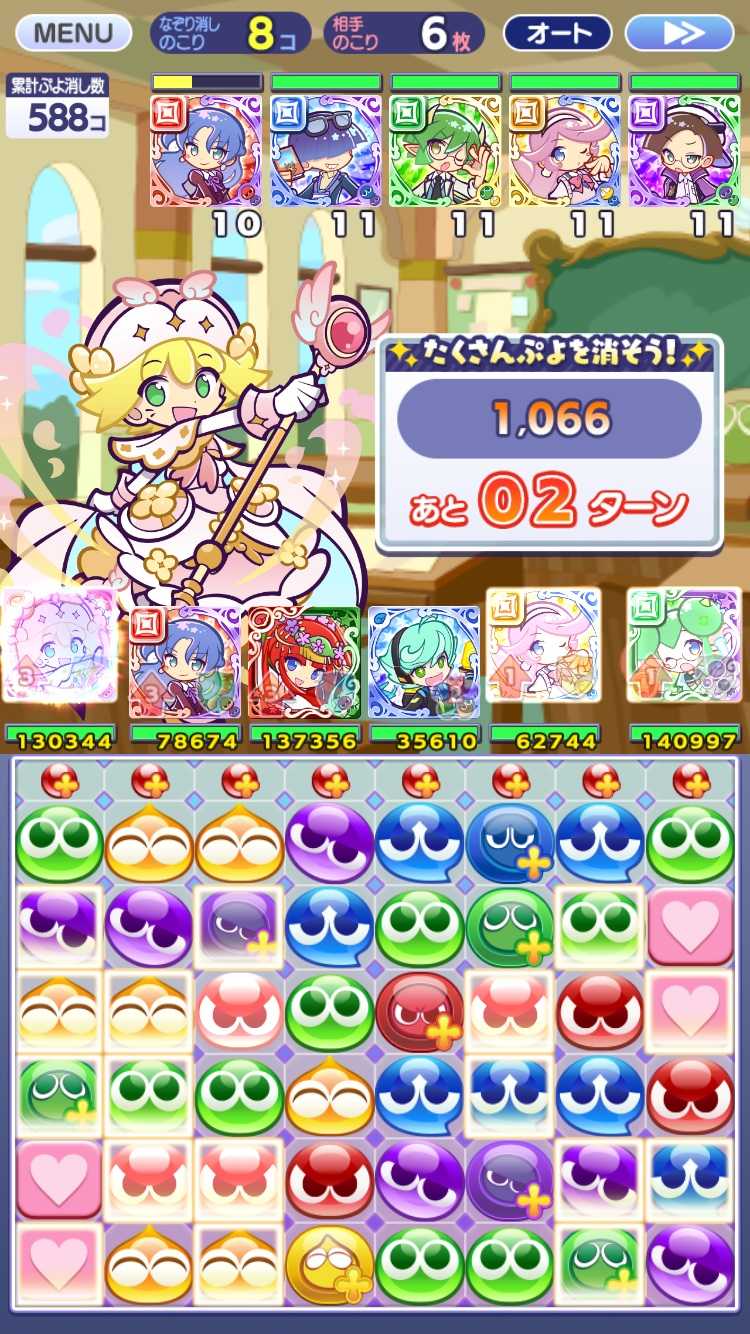Select the pink-haired card with HP 62744
The image size is (750, 1334).
tap(543, 646)
